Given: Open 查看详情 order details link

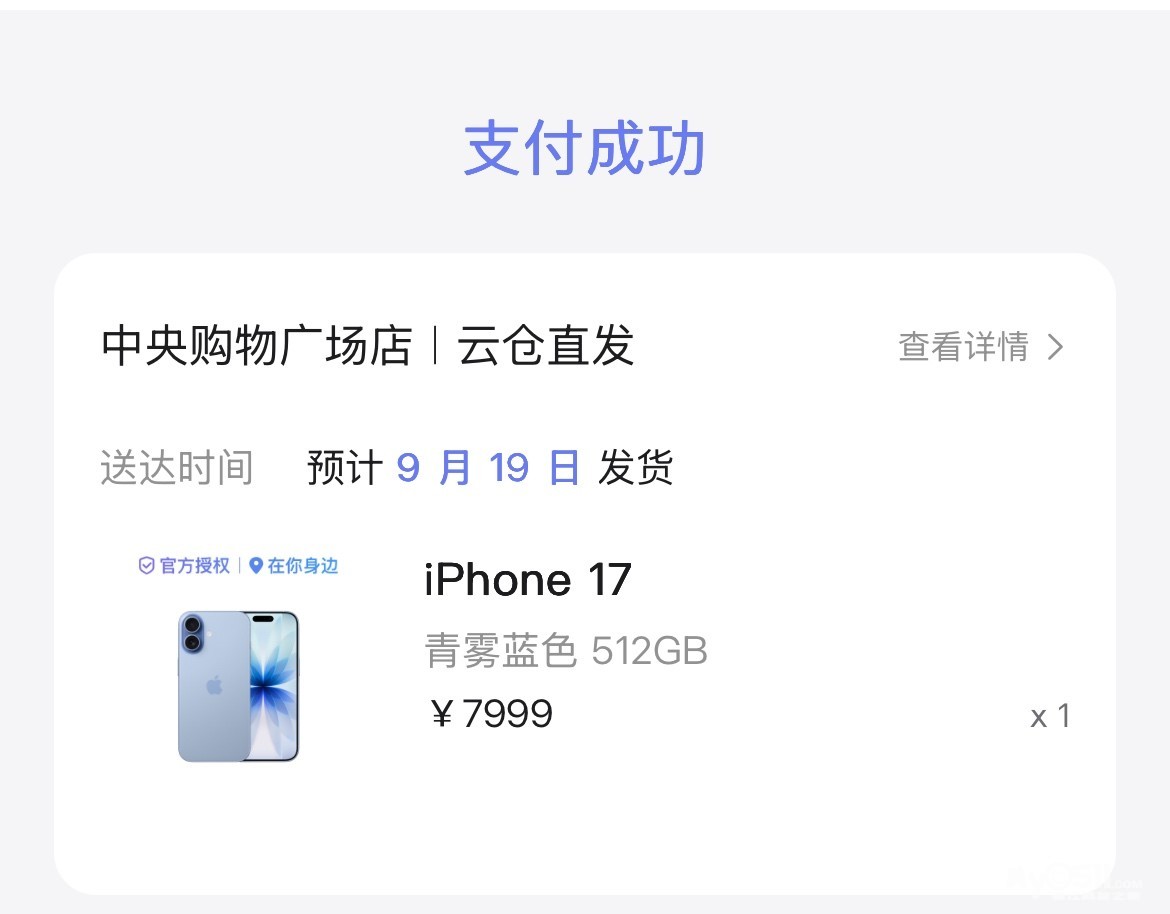Looking at the screenshot, I should click(x=980, y=347).
